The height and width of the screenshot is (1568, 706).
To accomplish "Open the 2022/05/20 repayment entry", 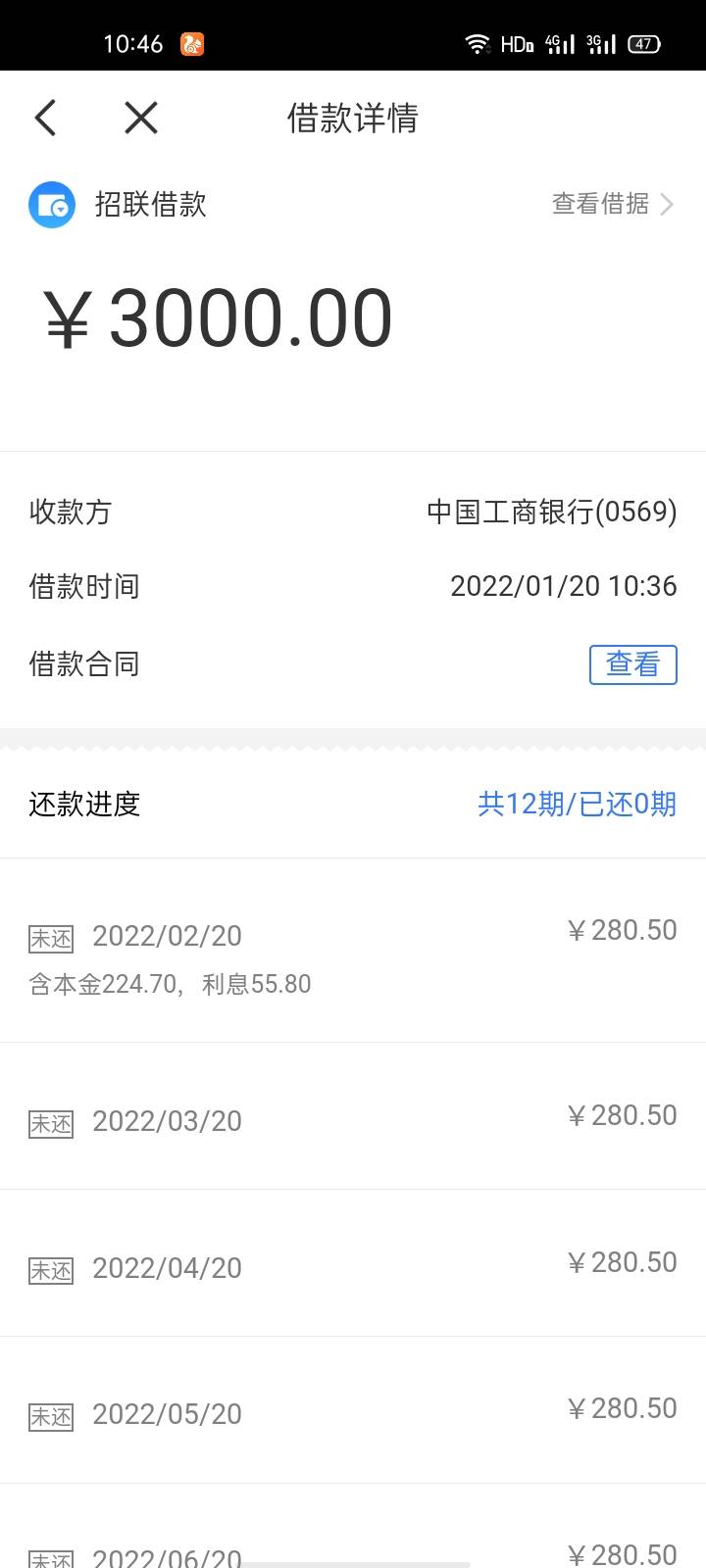I will click(x=353, y=1410).
